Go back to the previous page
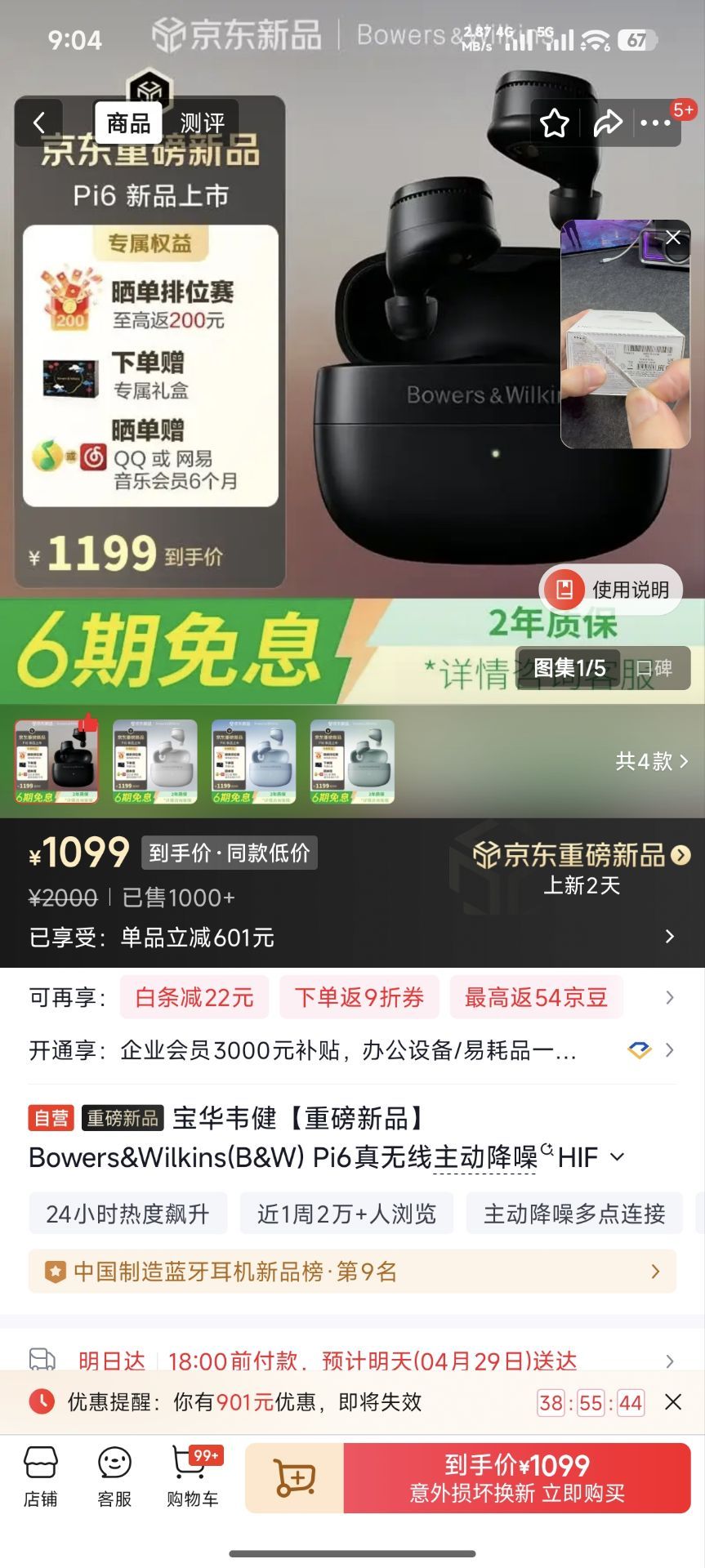Viewport: 705px width, 1568px height. click(x=38, y=123)
